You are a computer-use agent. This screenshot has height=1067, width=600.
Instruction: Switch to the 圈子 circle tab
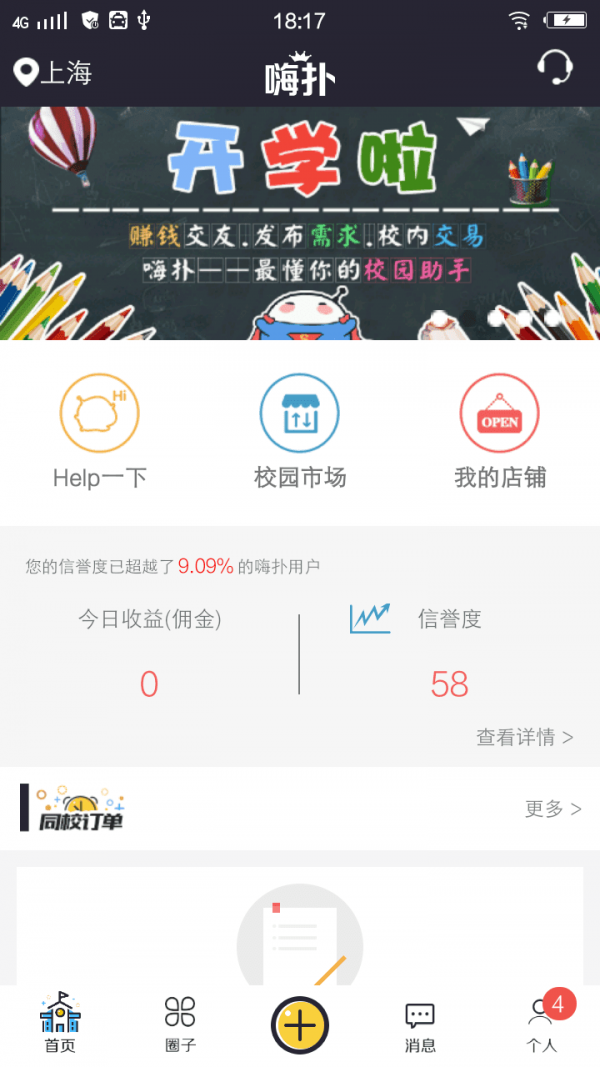coord(180,1024)
